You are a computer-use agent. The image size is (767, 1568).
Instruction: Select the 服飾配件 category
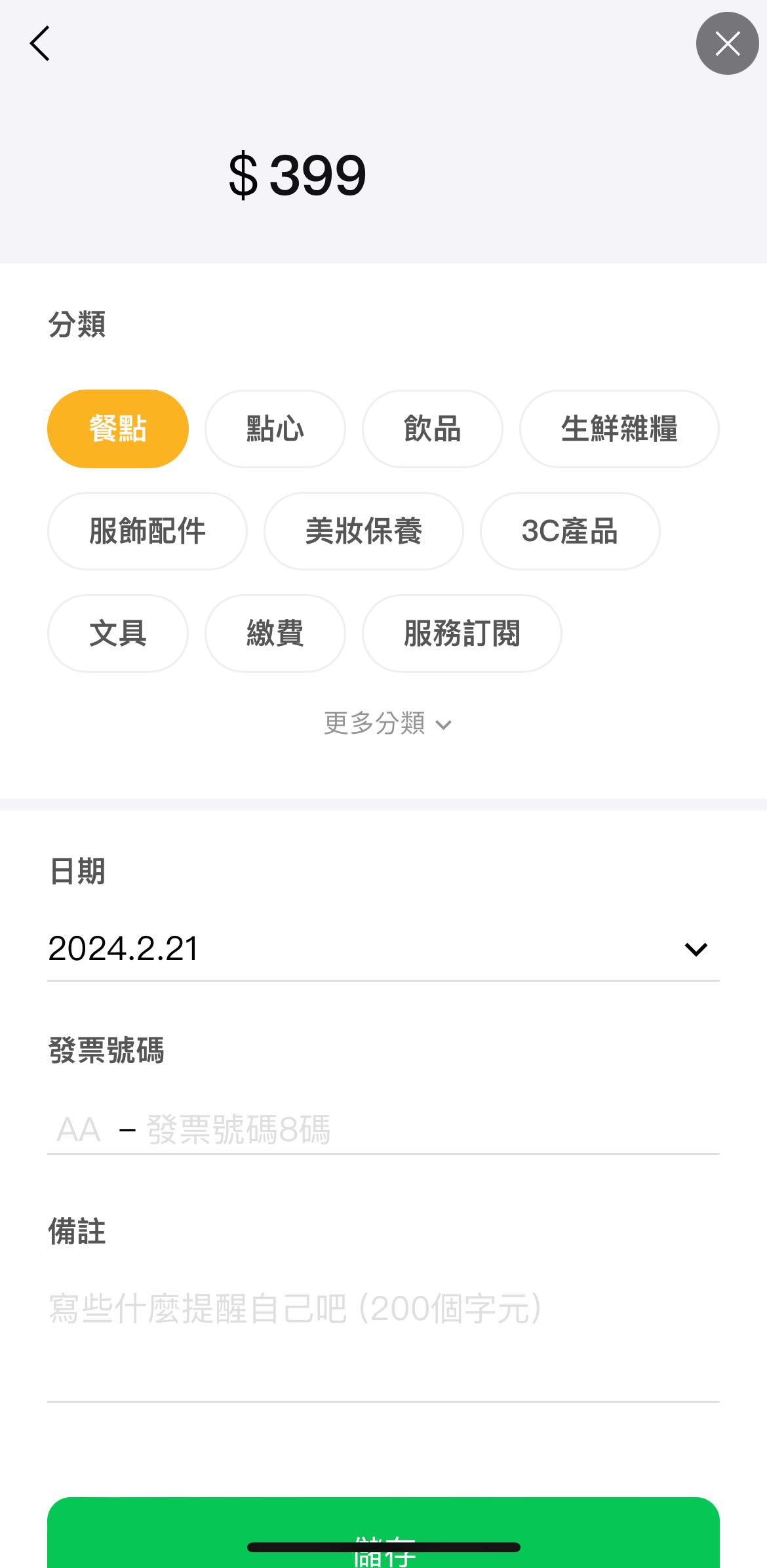pyautogui.click(x=147, y=531)
